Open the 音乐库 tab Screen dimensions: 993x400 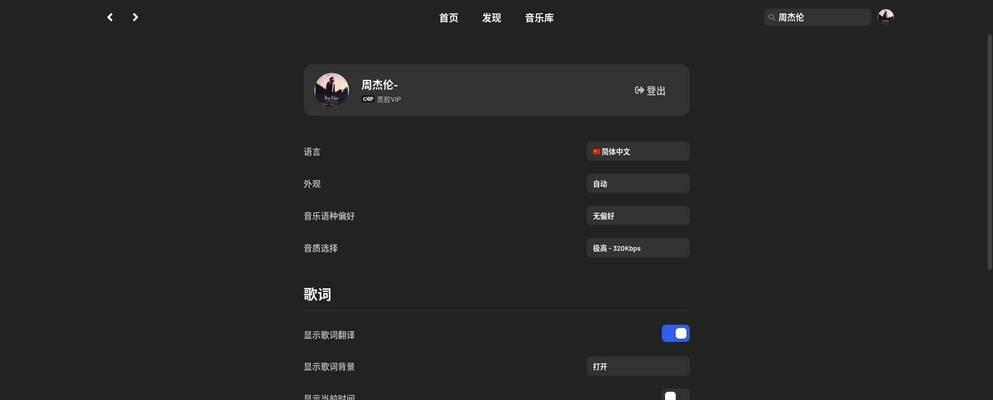[539, 18]
